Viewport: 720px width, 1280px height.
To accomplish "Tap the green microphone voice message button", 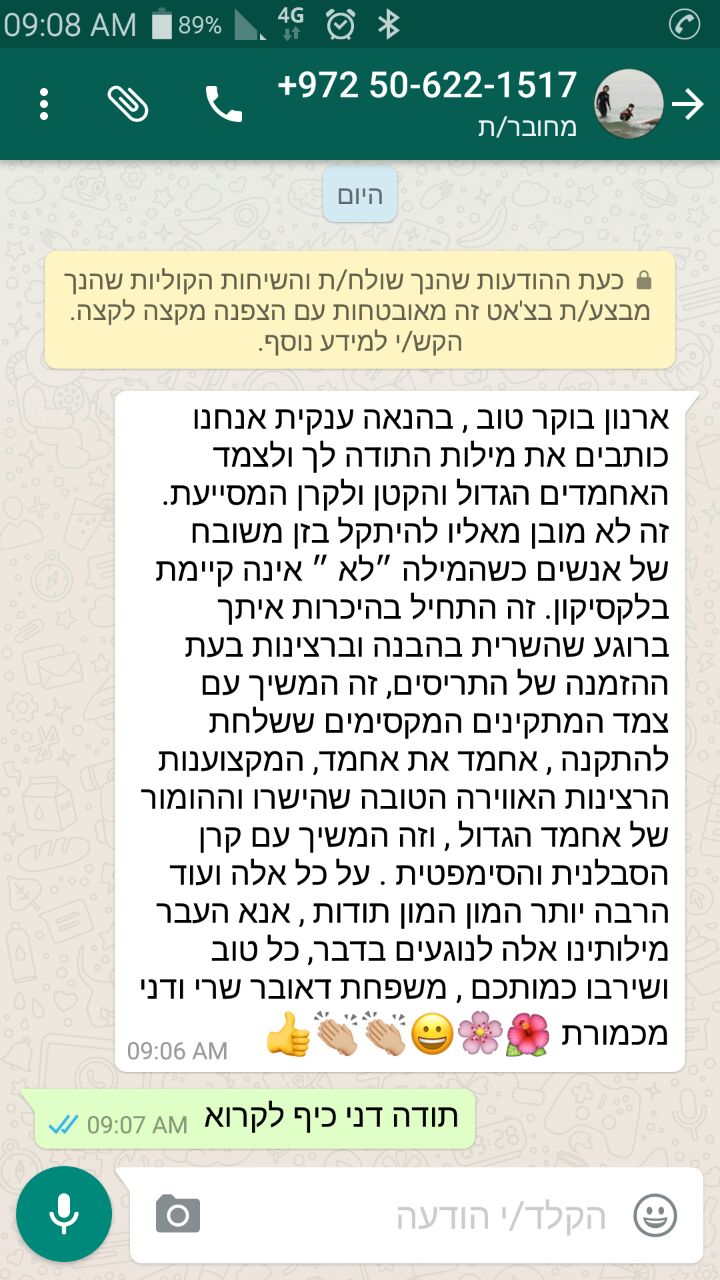I will click(x=64, y=1214).
